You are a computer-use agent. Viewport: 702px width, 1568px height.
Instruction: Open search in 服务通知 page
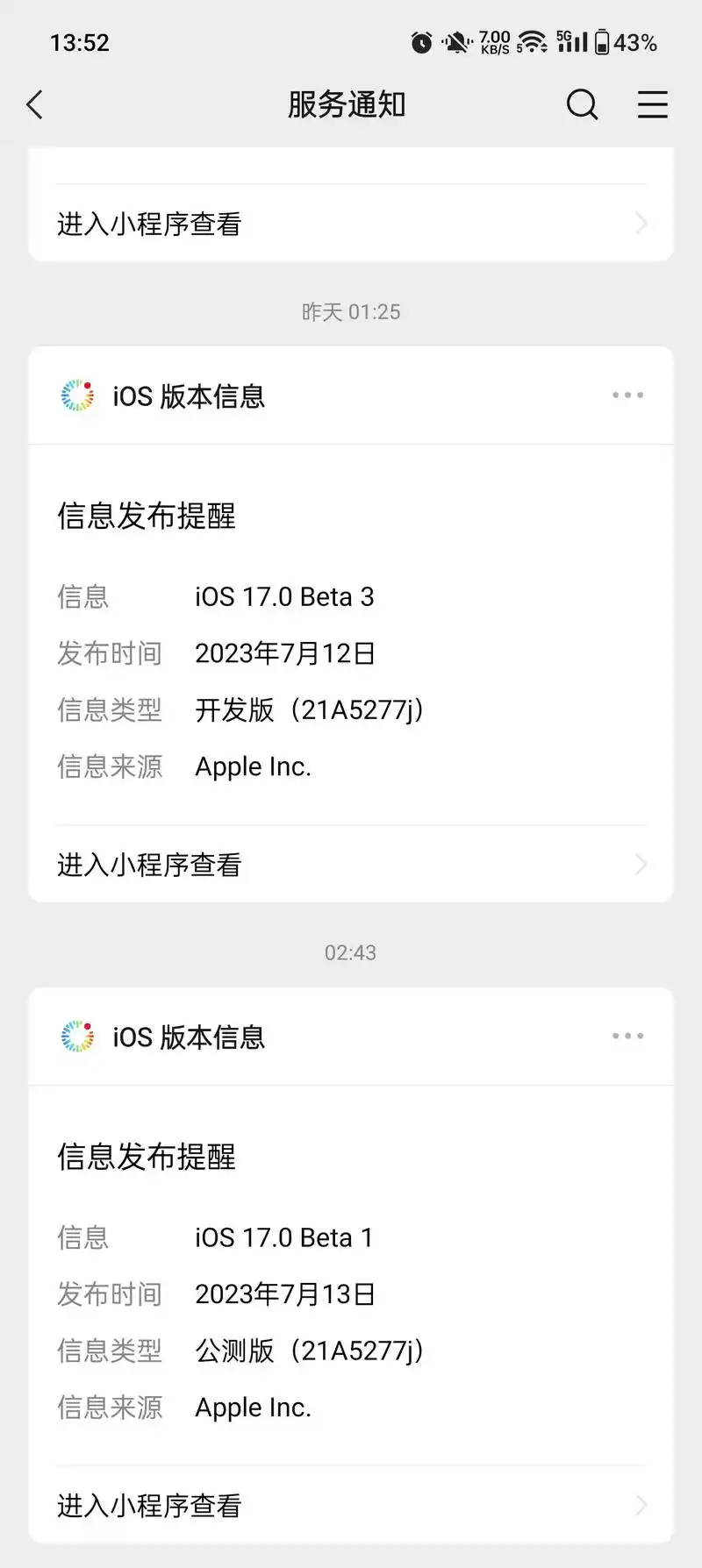click(582, 104)
